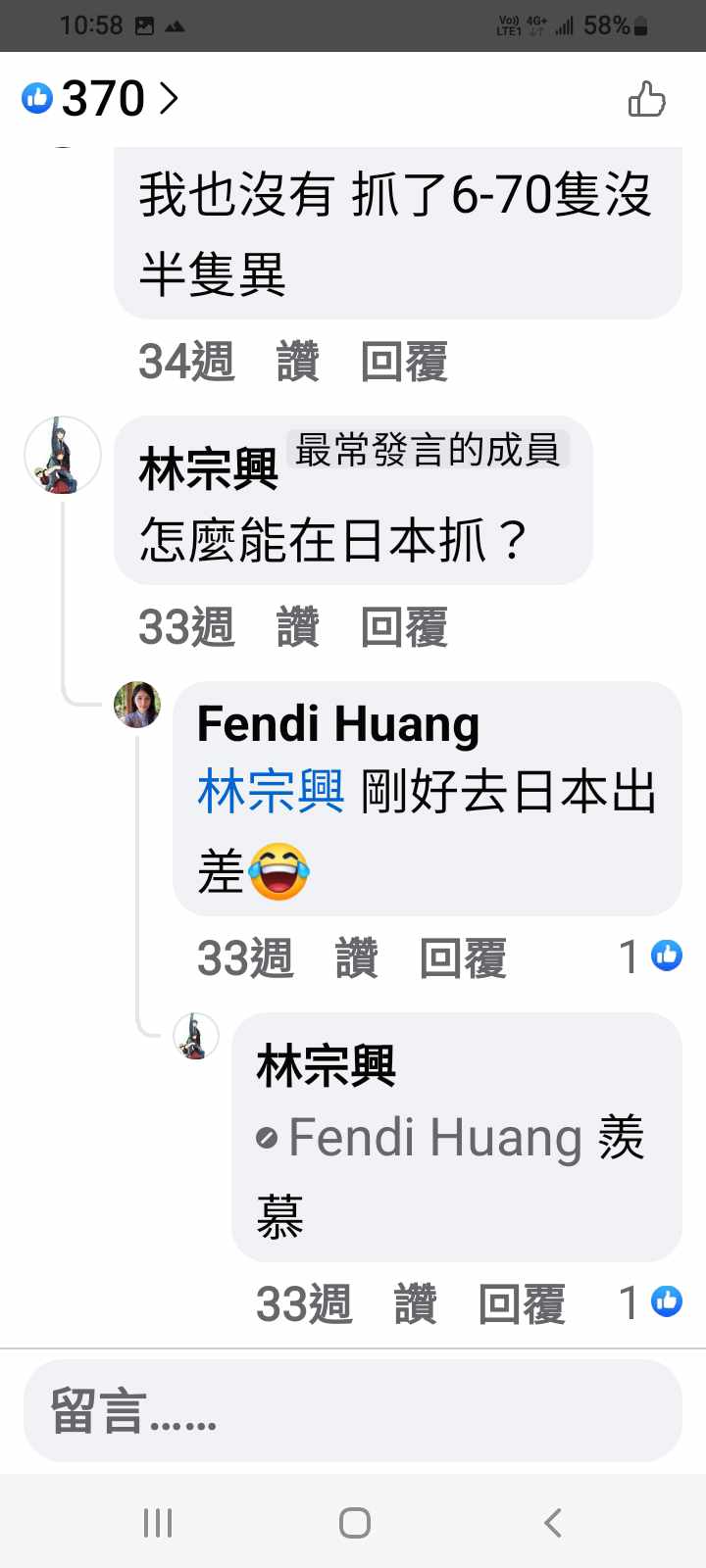Screen dimensions: 706x1568
Task: Reply to Fendi Huang's comment
Action: 463,957
